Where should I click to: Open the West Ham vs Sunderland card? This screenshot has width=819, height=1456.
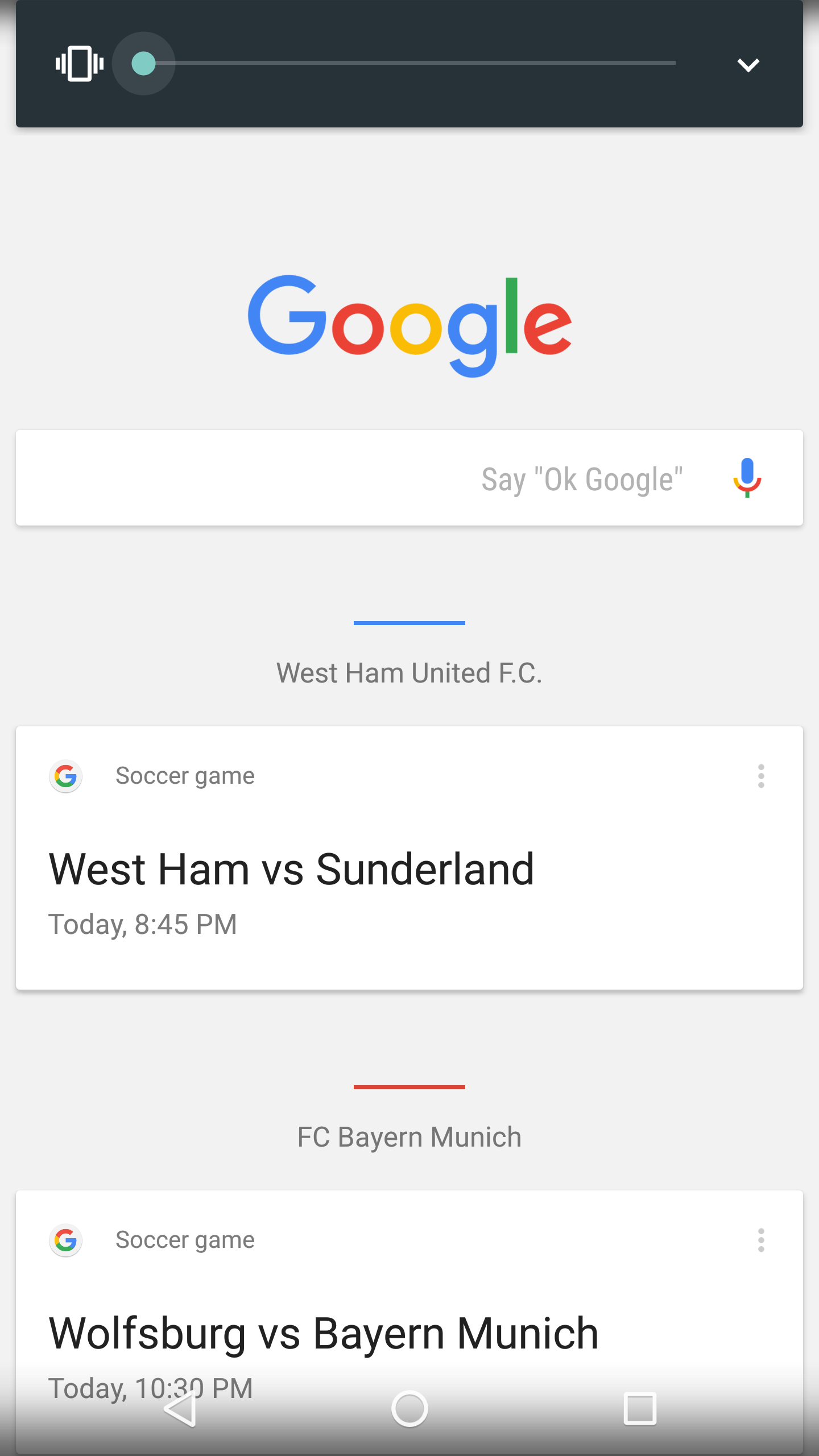409,858
